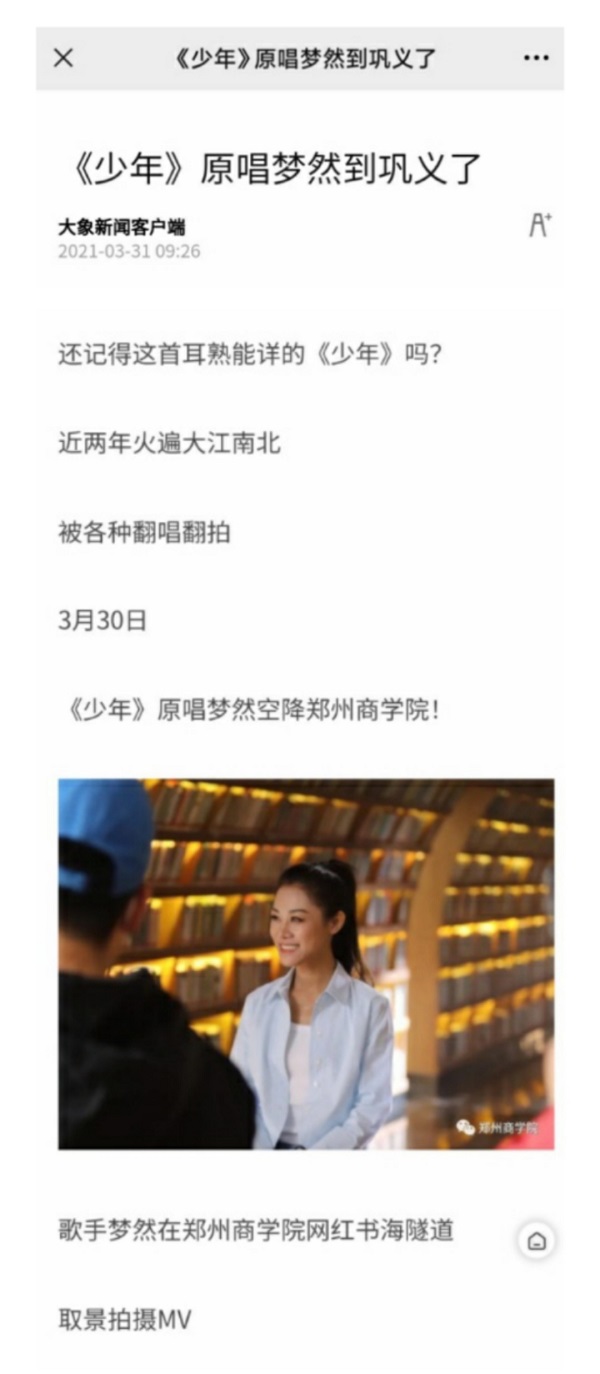Open the 大象新闻客户端 source
Screen dimensions: 600x1374
click(x=121, y=228)
